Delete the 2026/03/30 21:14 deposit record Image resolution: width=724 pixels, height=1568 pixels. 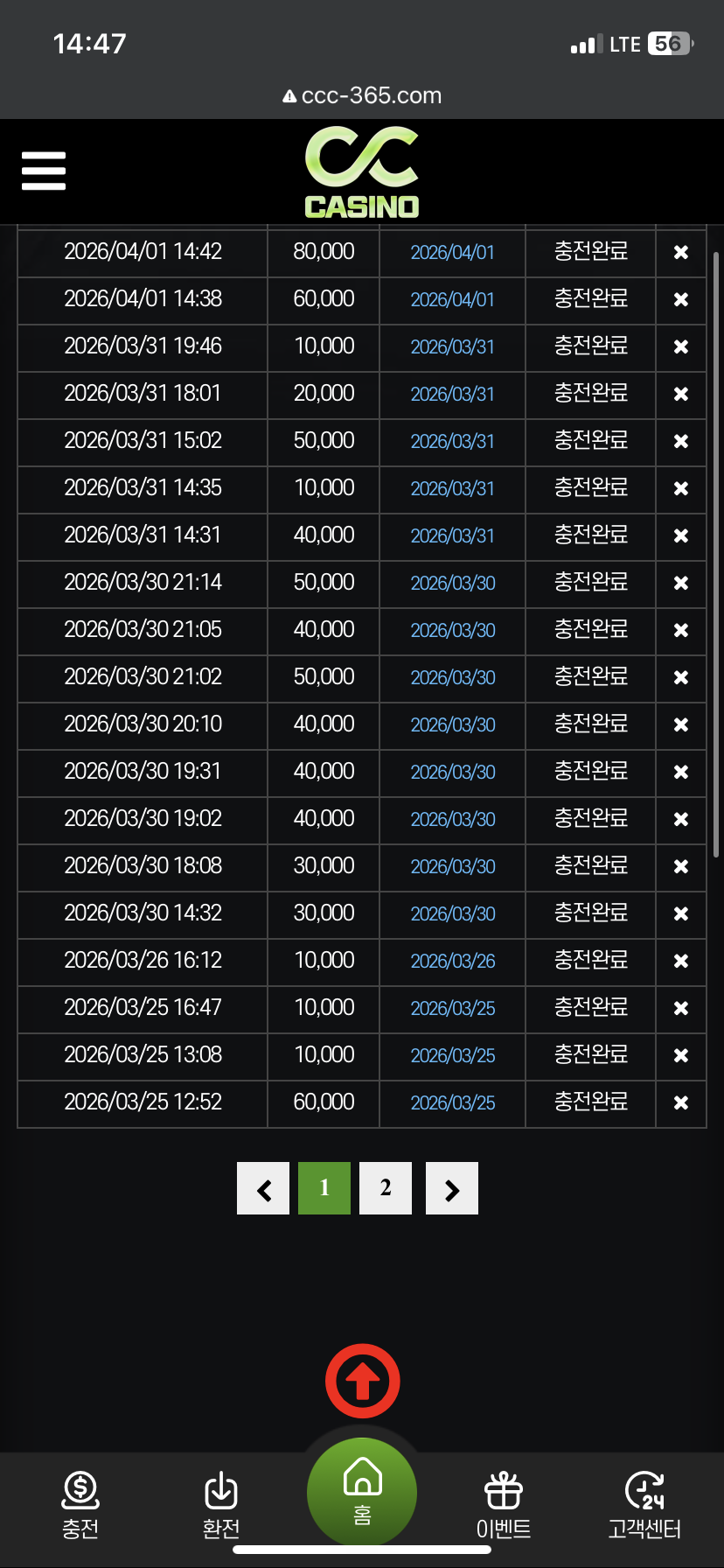[680, 583]
